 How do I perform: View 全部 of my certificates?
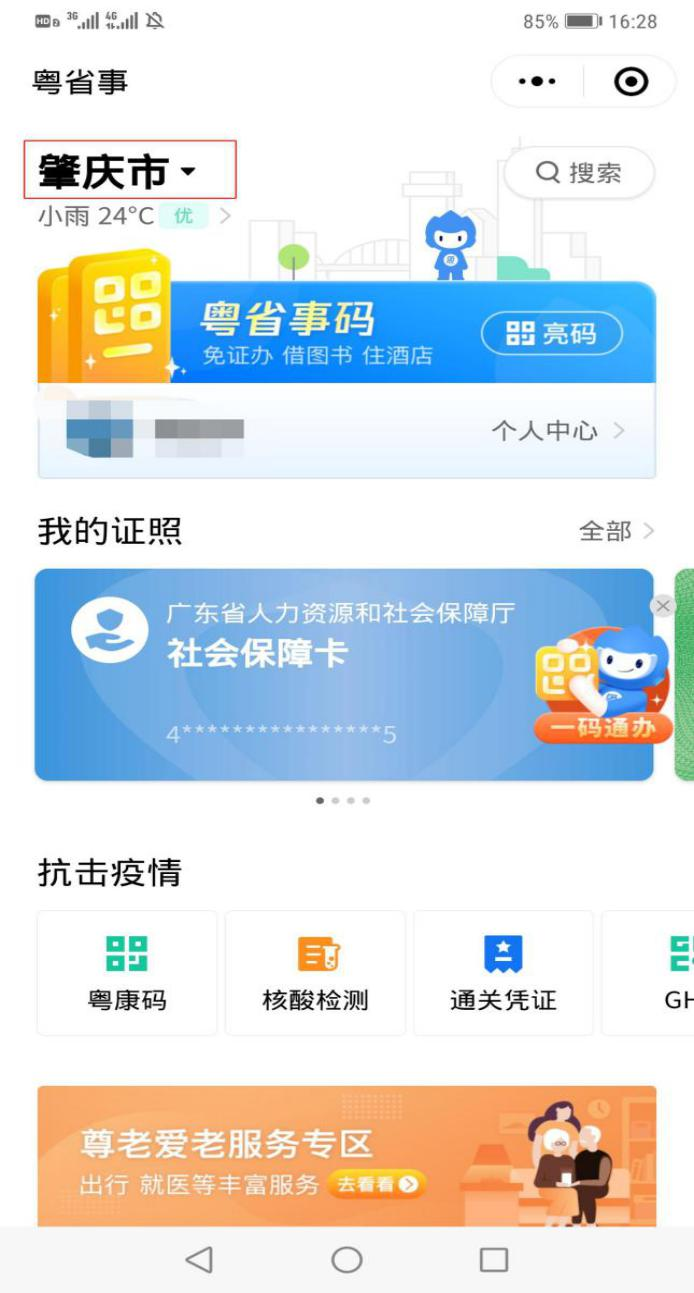coord(616,531)
